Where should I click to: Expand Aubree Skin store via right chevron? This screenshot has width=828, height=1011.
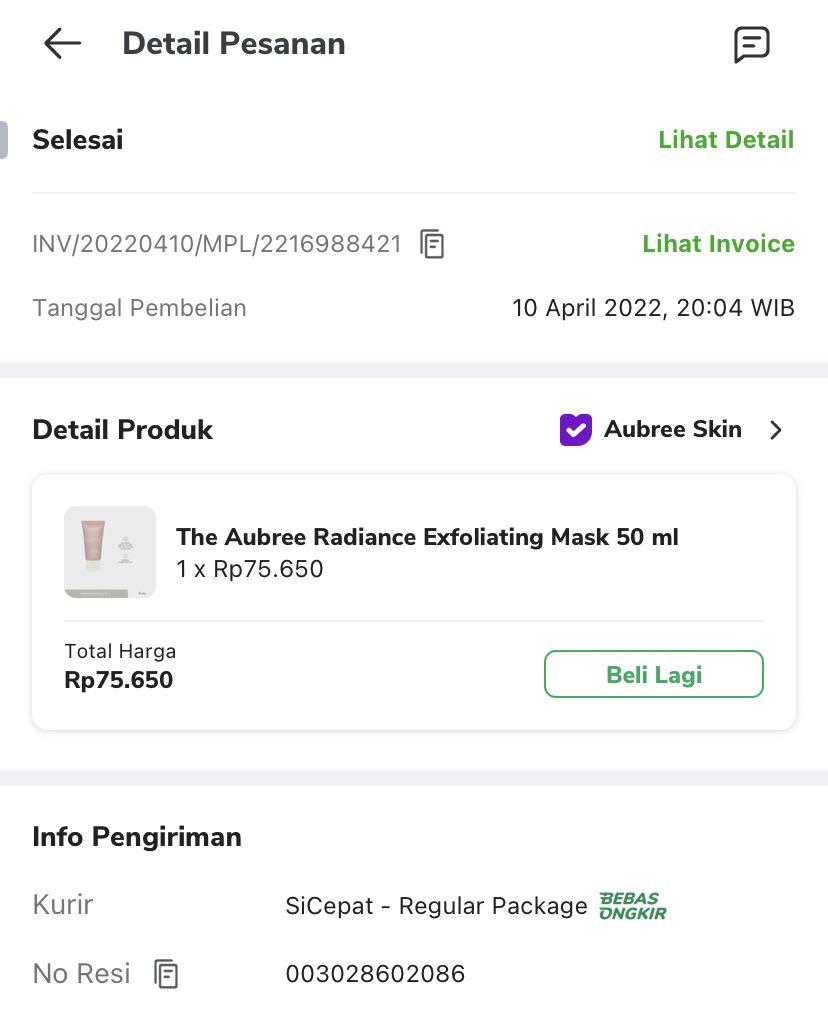(777, 430)
